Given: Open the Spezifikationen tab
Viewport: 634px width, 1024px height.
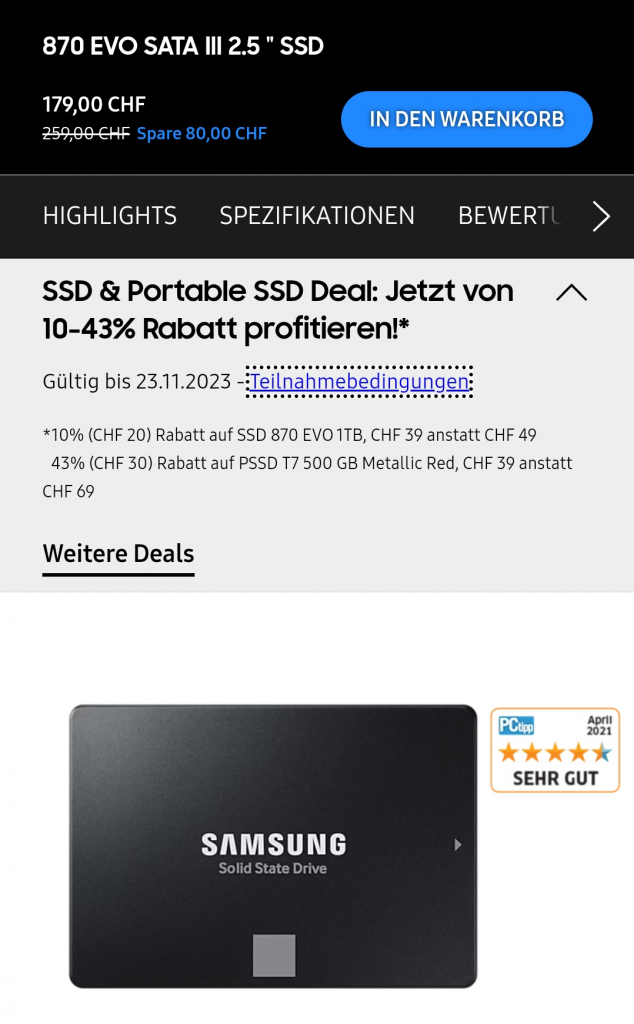Looking at the screenshot, I should 317,216.
